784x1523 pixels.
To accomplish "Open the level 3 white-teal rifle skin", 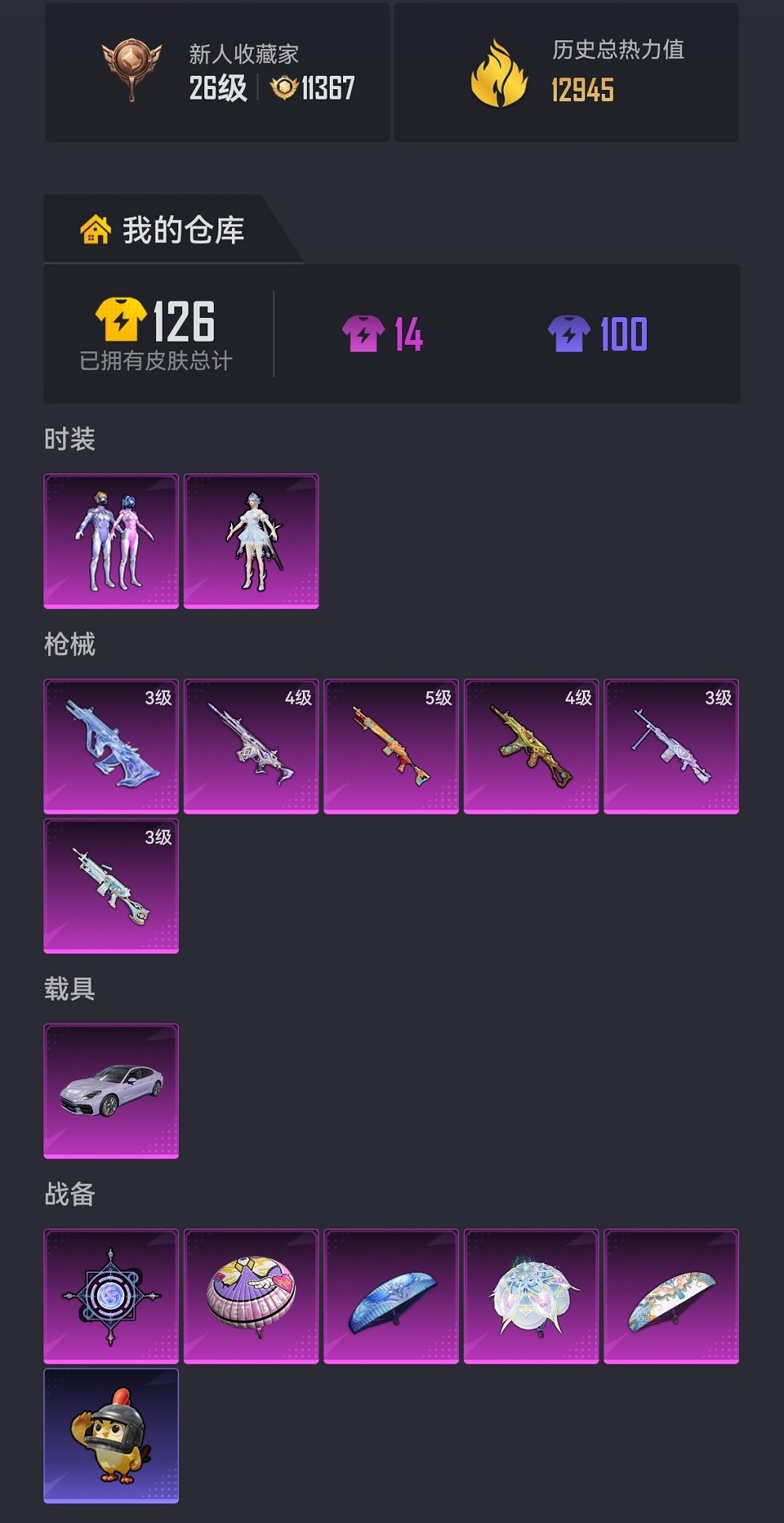I will click(x=111, y=886).
